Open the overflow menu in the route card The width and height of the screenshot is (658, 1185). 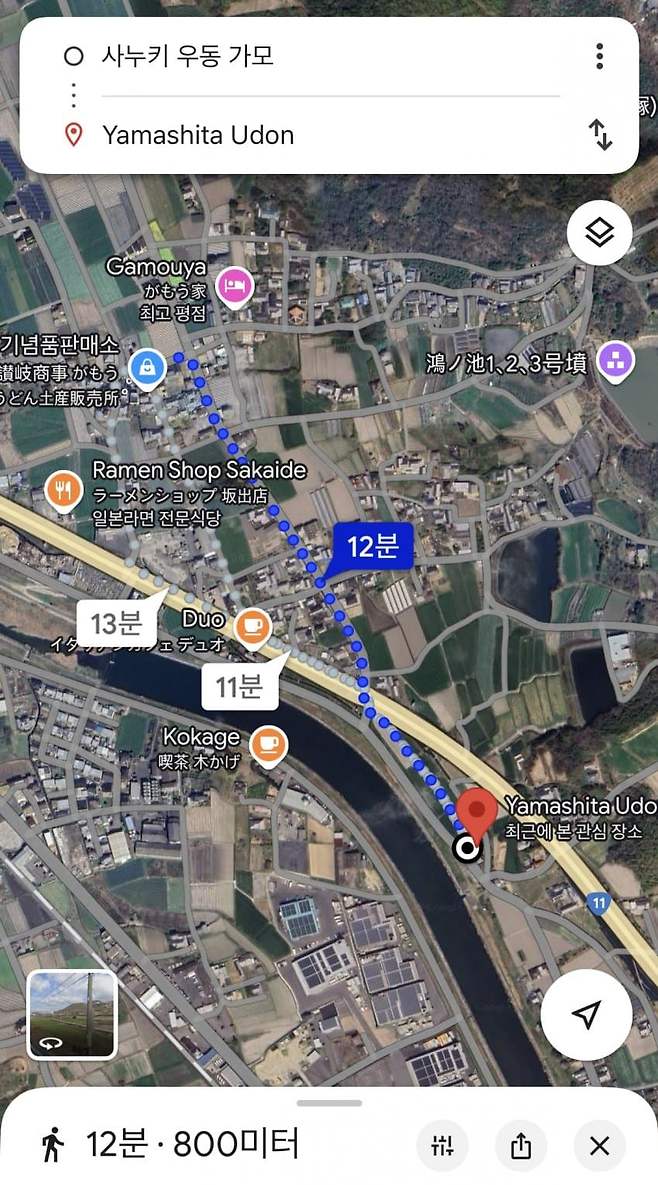599,56
